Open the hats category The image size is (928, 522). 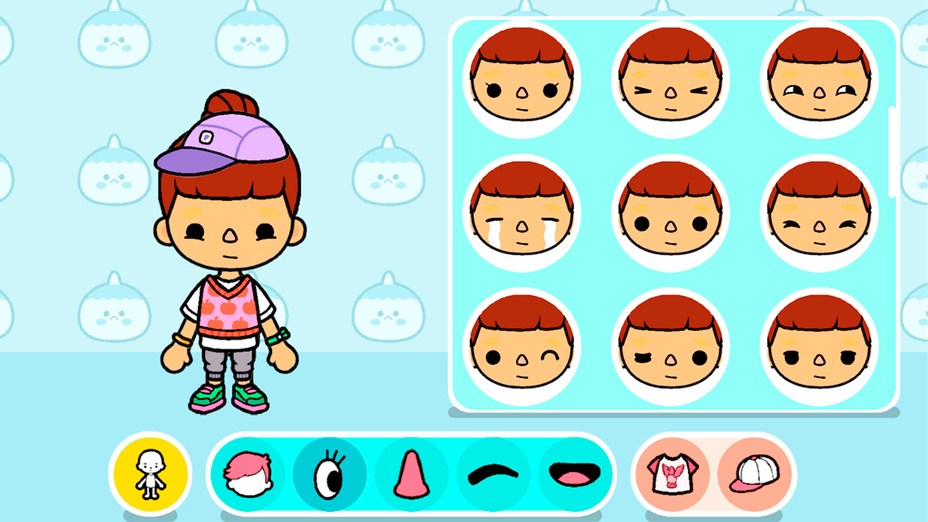[754, 473]
